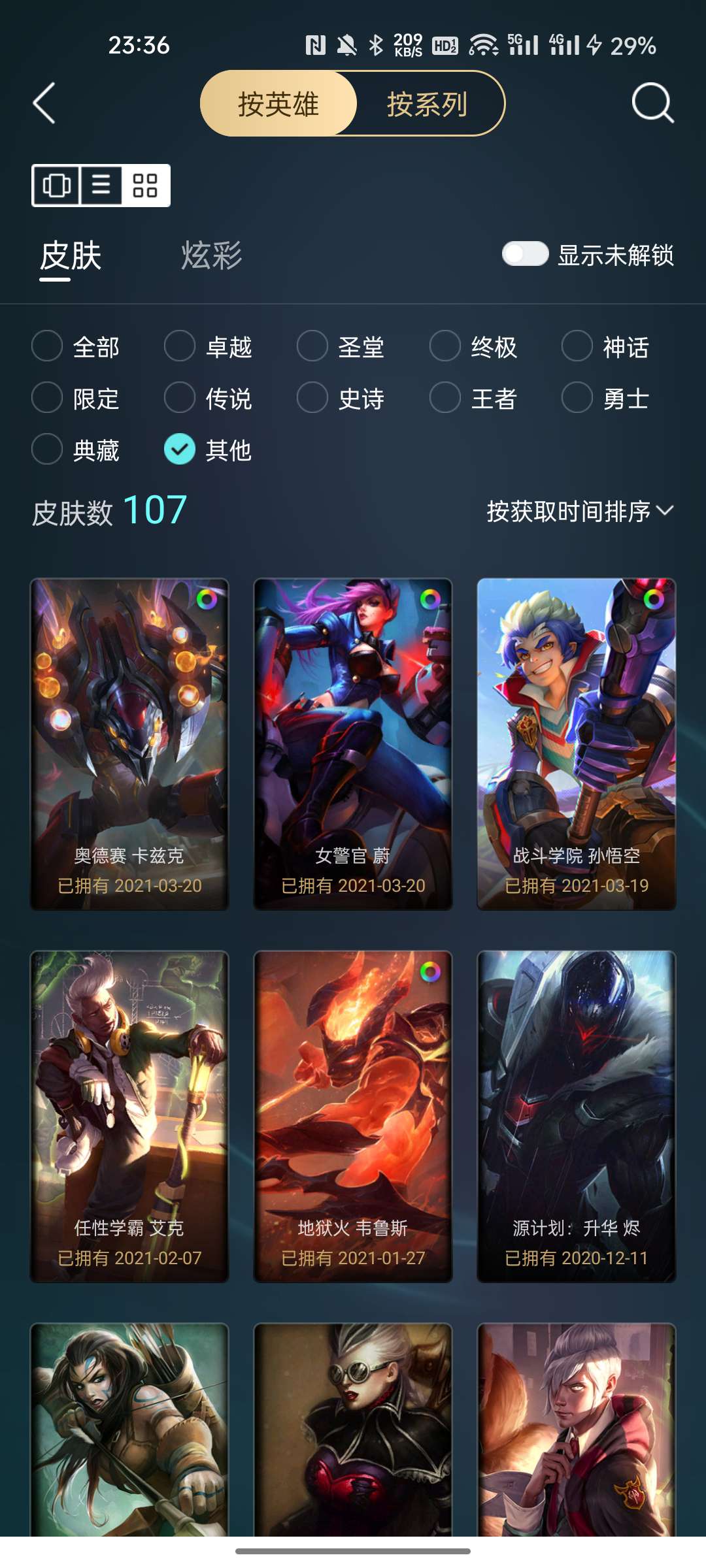Switch to list view mode
Image resolution: width=706 pixels, height=1568 pixels.
[101, 186]
